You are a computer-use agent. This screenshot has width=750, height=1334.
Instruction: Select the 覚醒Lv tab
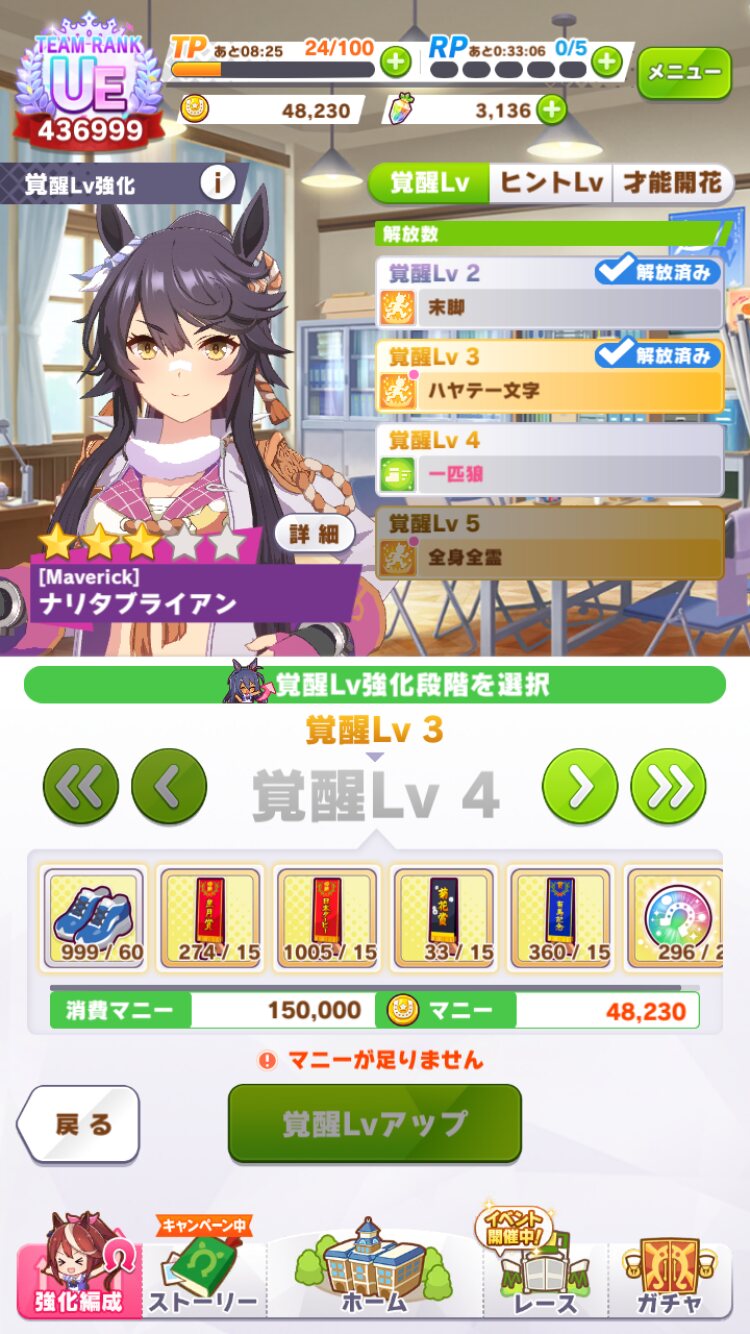coord(428,183)
